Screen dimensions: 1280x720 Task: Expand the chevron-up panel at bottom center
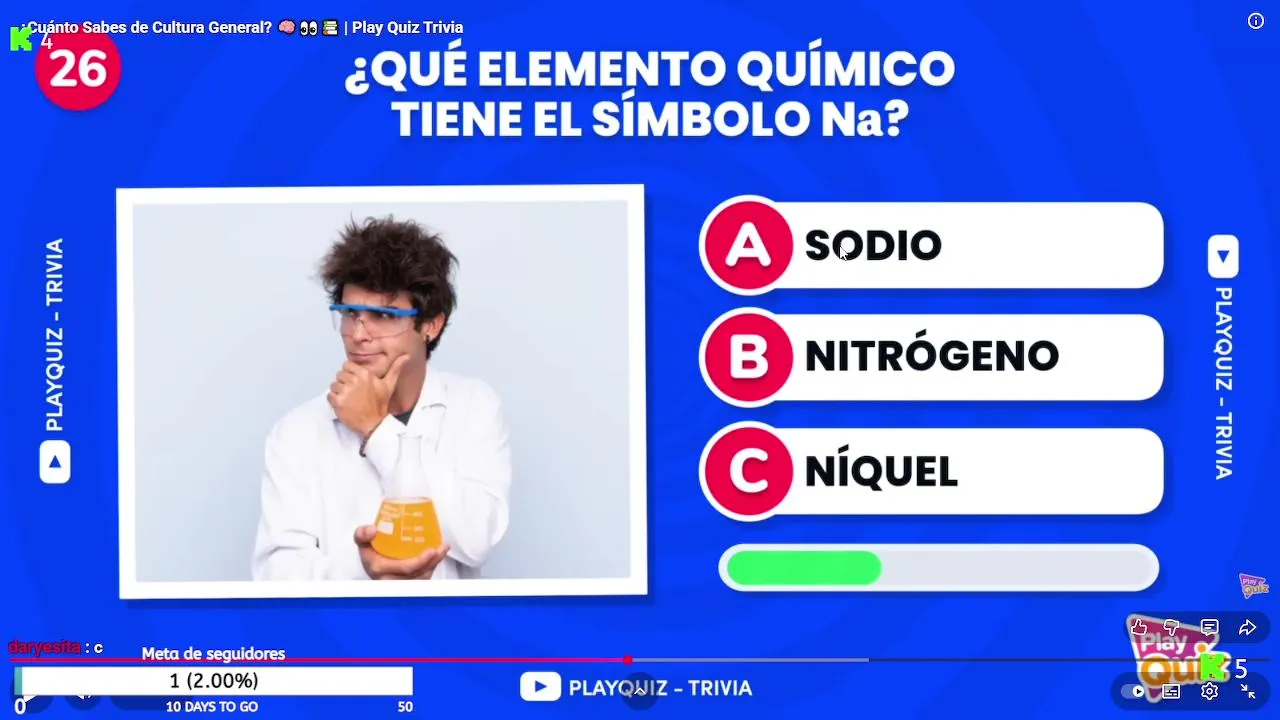(x=640, y=691)
